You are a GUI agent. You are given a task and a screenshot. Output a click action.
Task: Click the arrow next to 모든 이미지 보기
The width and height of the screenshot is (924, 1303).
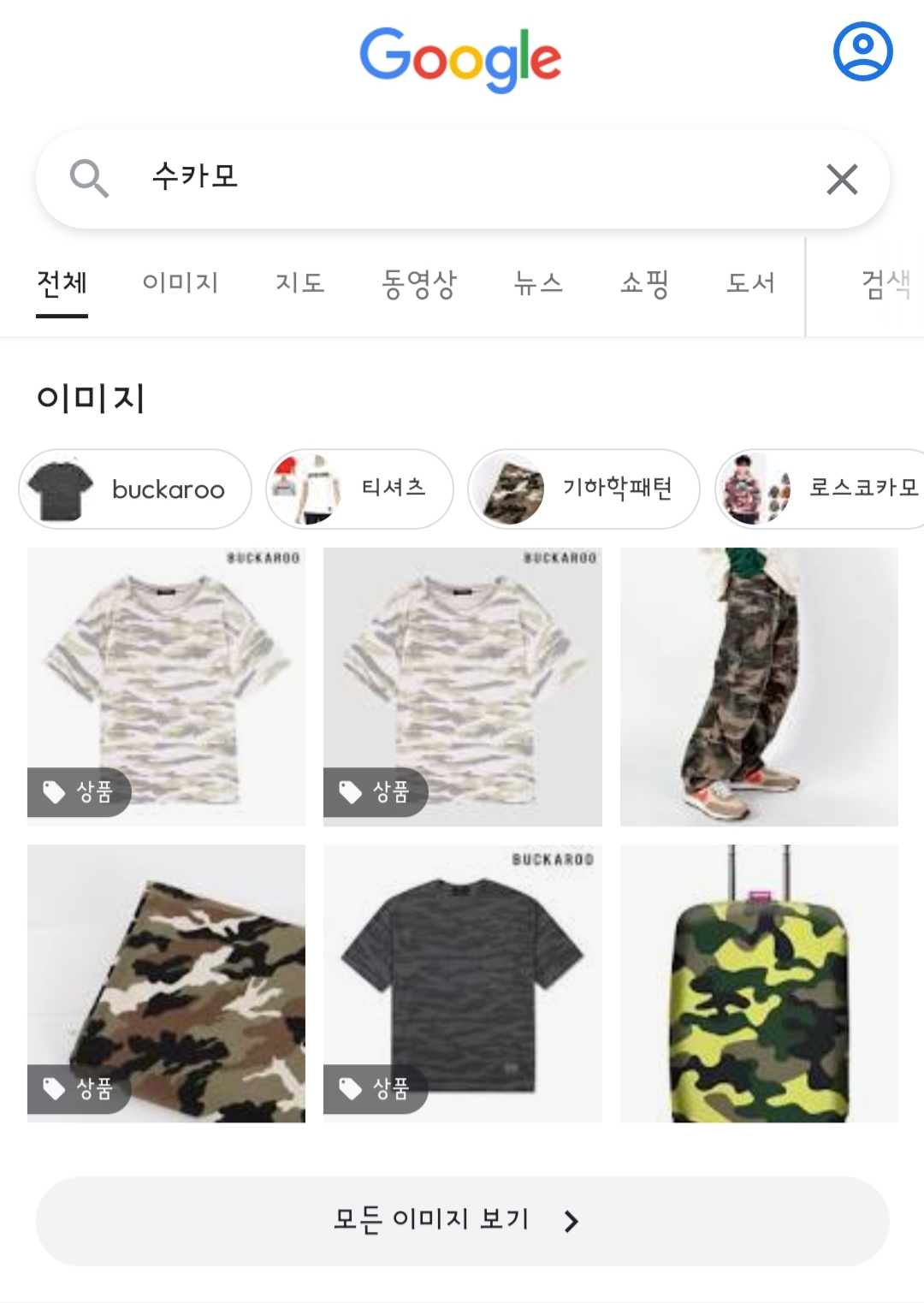[572, 1221]
